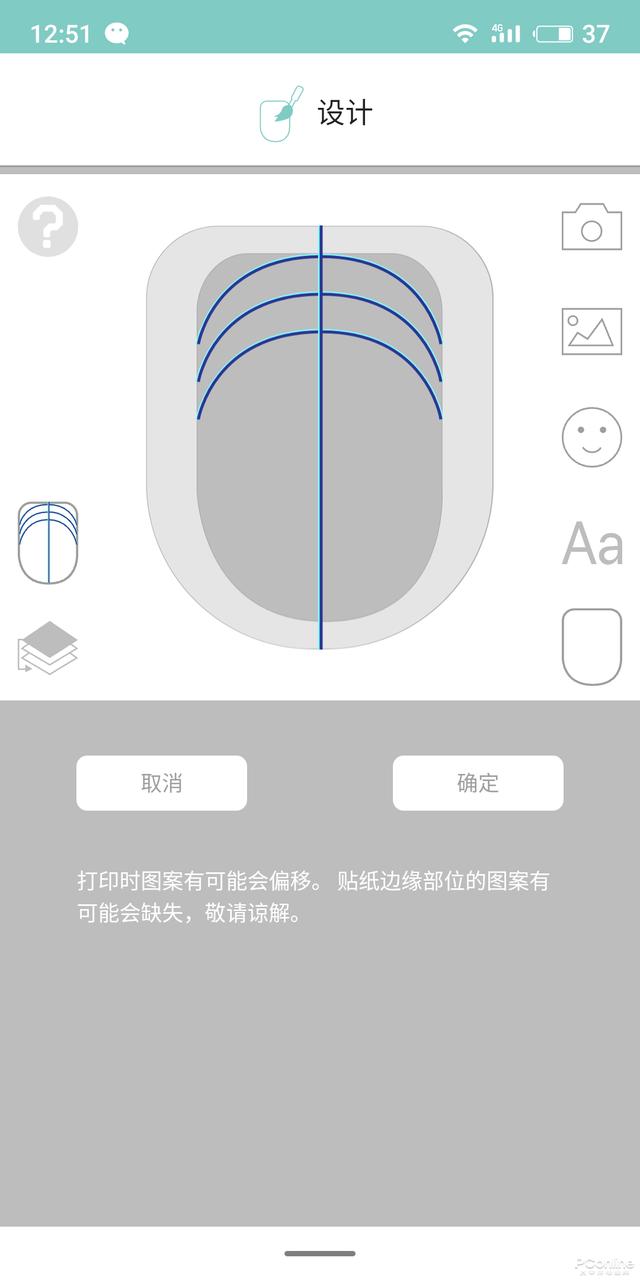Choose the blank nail shape icon

[x=591, y=647]
